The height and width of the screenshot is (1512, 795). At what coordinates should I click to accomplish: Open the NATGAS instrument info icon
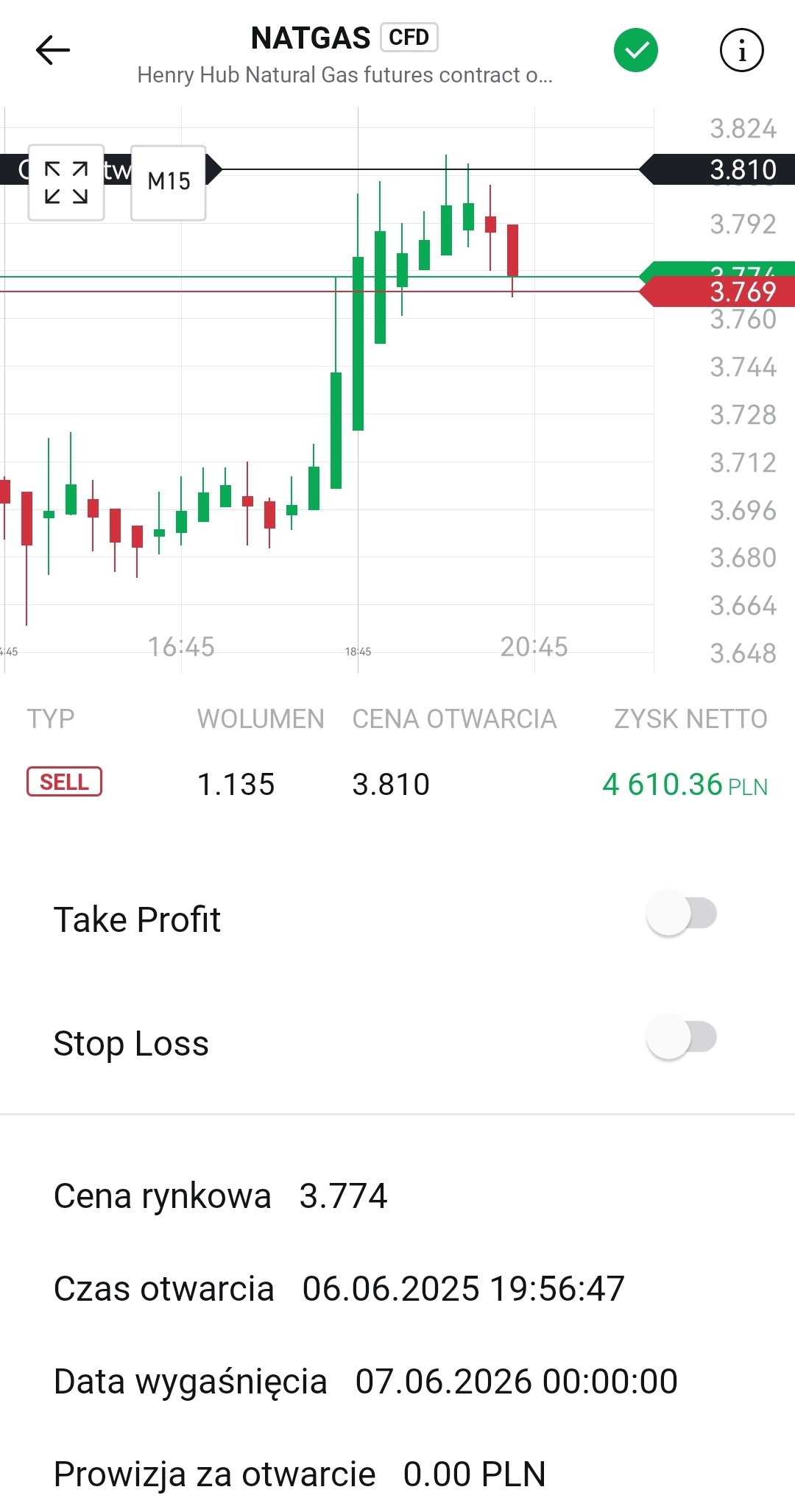[741, 50]
